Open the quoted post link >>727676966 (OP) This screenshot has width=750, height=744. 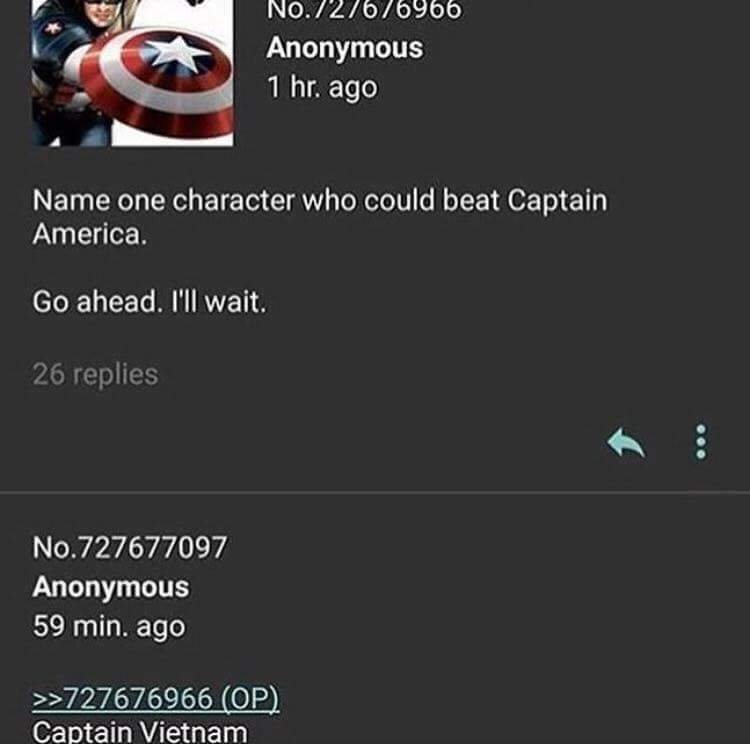[x=156, y=697]
